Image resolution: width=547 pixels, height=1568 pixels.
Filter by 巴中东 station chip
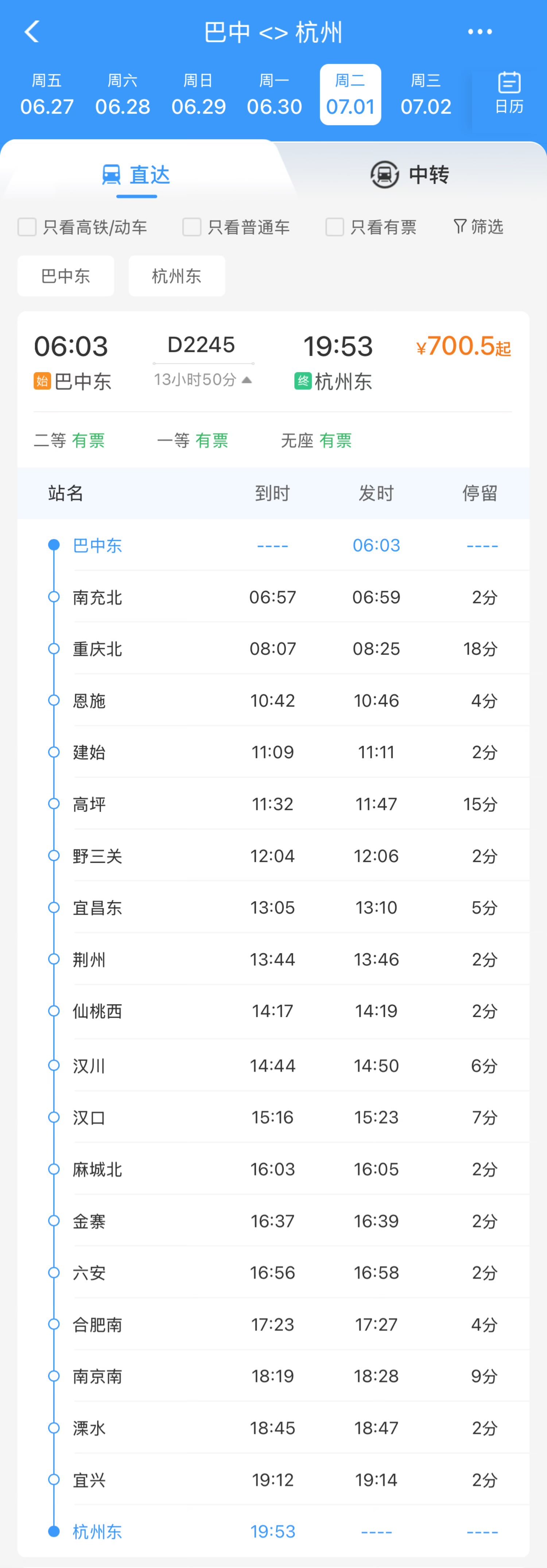[x=66, y=276]
